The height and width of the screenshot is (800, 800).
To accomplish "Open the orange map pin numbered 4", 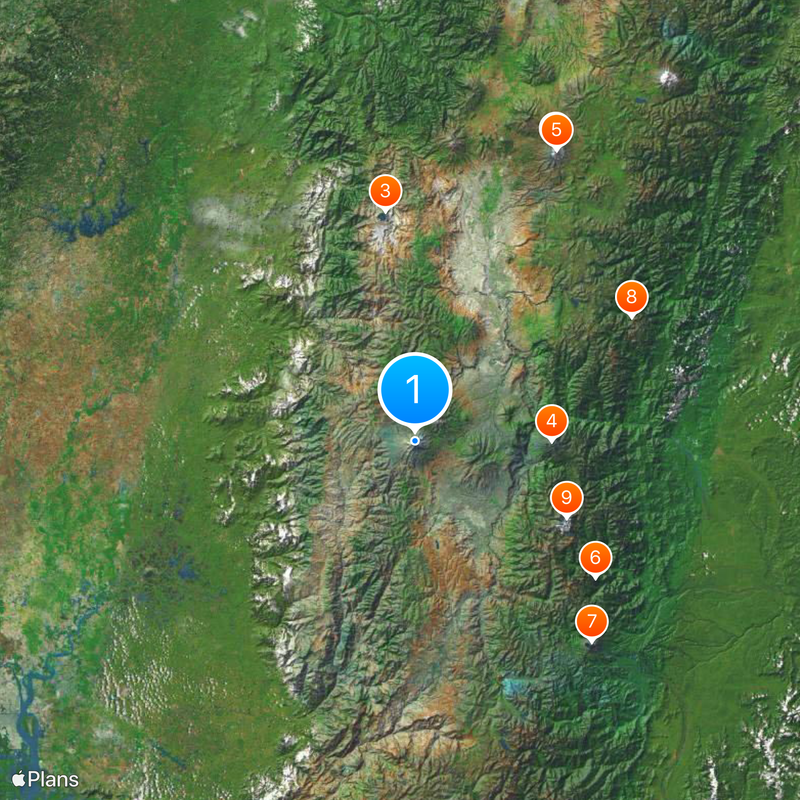I will [x=551, y=422].
